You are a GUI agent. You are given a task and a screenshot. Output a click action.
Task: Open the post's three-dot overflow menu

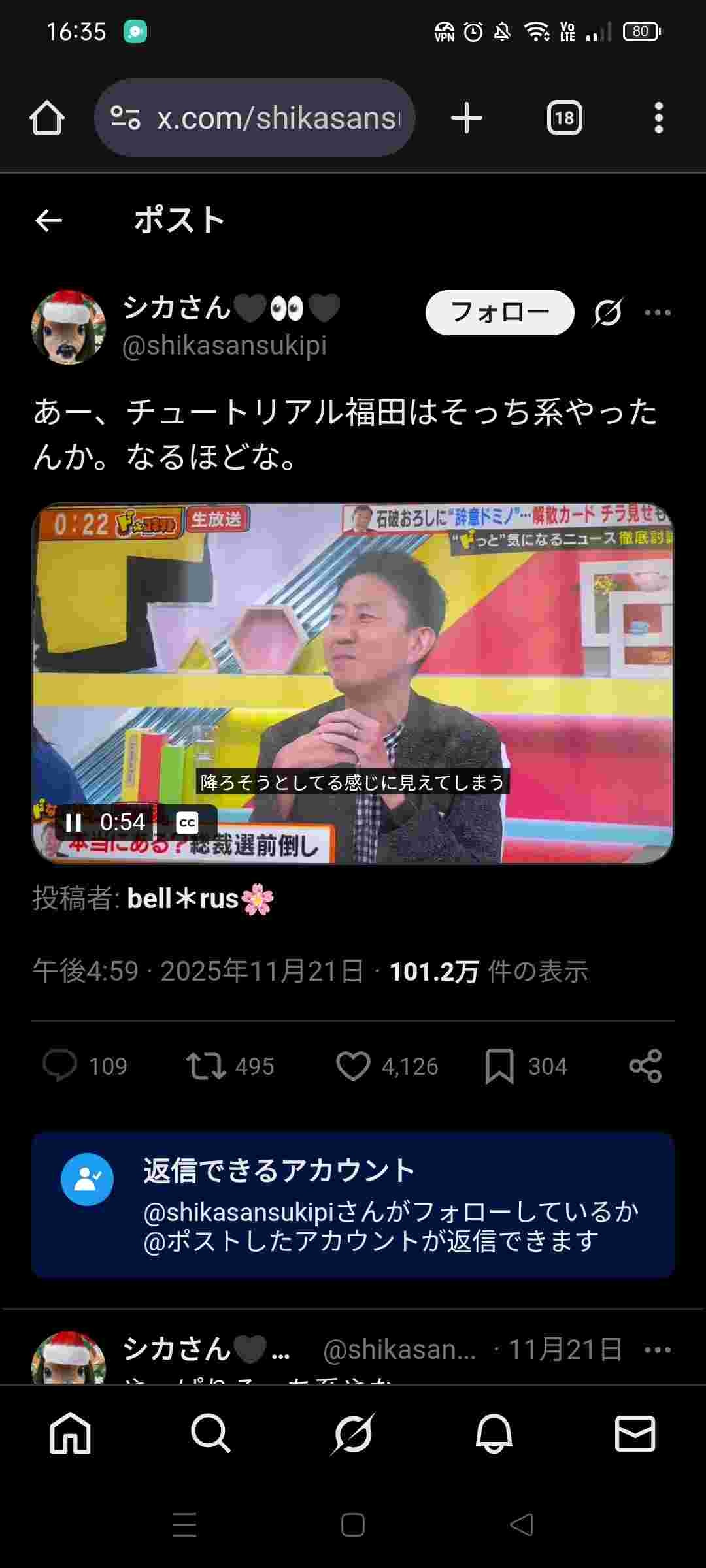(x=657, y=312)
